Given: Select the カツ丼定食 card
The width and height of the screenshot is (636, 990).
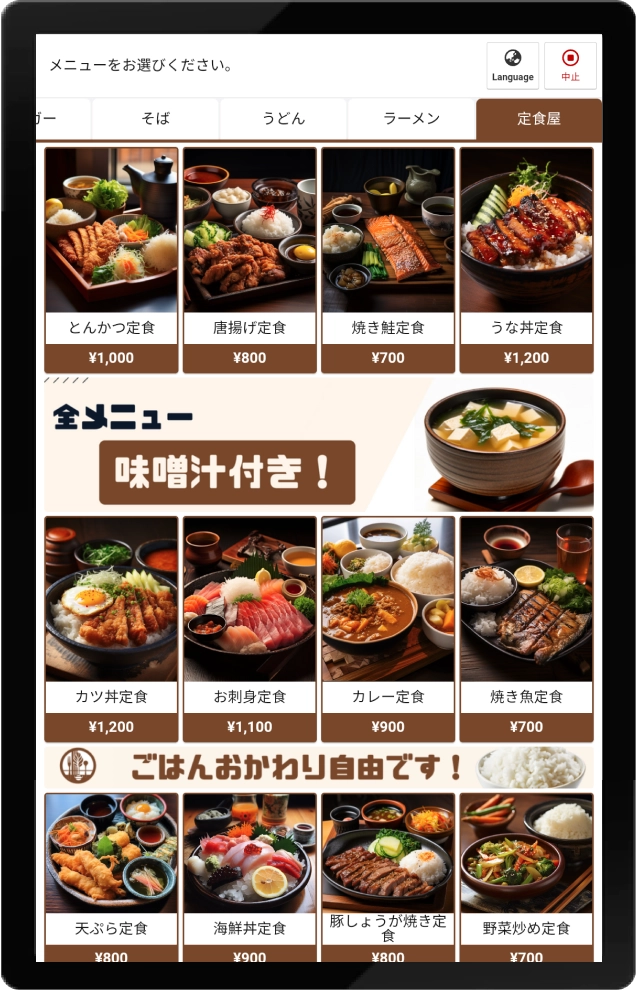Looking at the screenshot, I should 111,628.
